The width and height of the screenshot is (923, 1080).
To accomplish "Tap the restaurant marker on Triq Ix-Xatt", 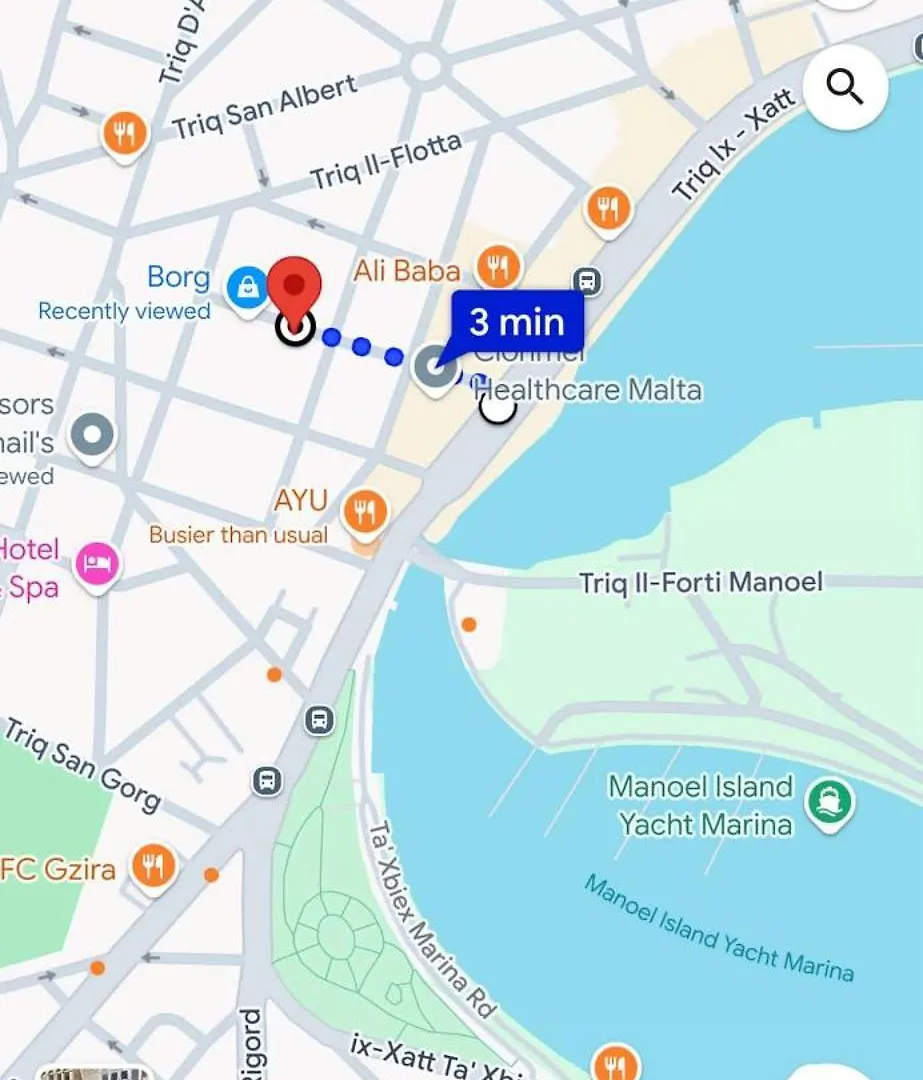I will click(x=607, y=209).
